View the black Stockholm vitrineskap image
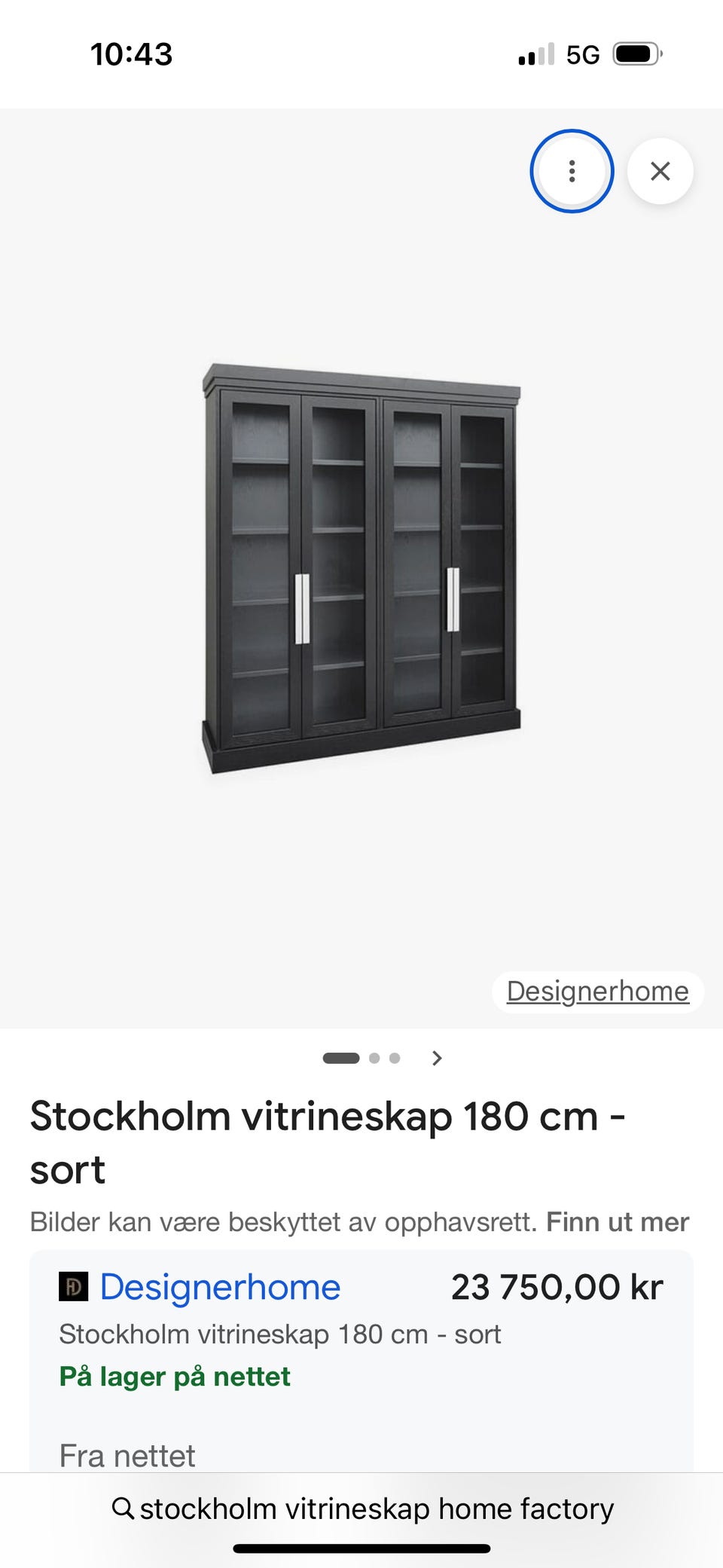This screenshot has width=723, height=1568. click(361, 569)
